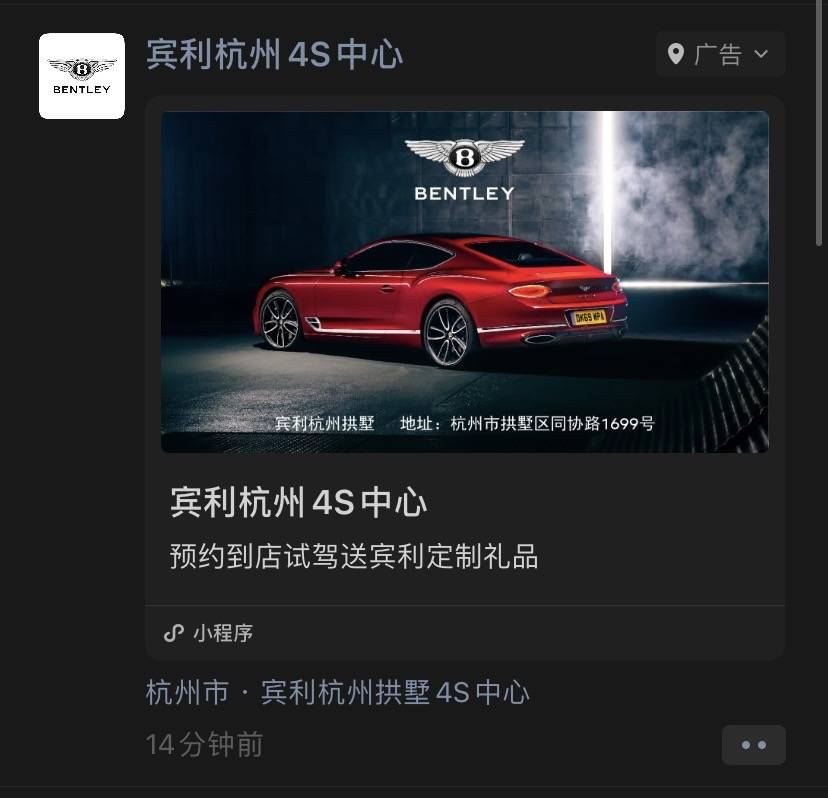Open the 小程序 mini program link
The image size is (828, 798).
209,633
